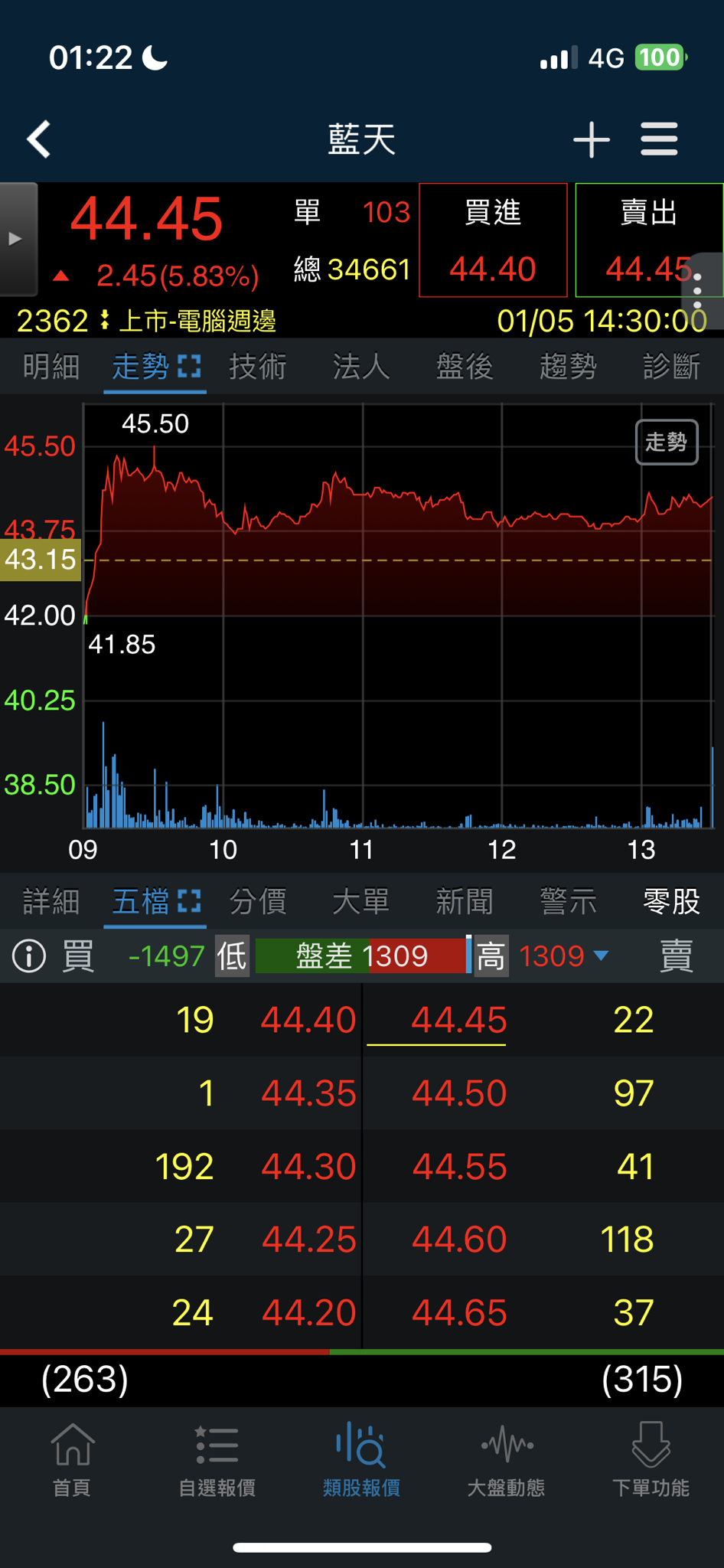Viewport: 724px width, 1568px height.
Task: Tap the 買進 buy button
Action: click(x=493, y=240)
